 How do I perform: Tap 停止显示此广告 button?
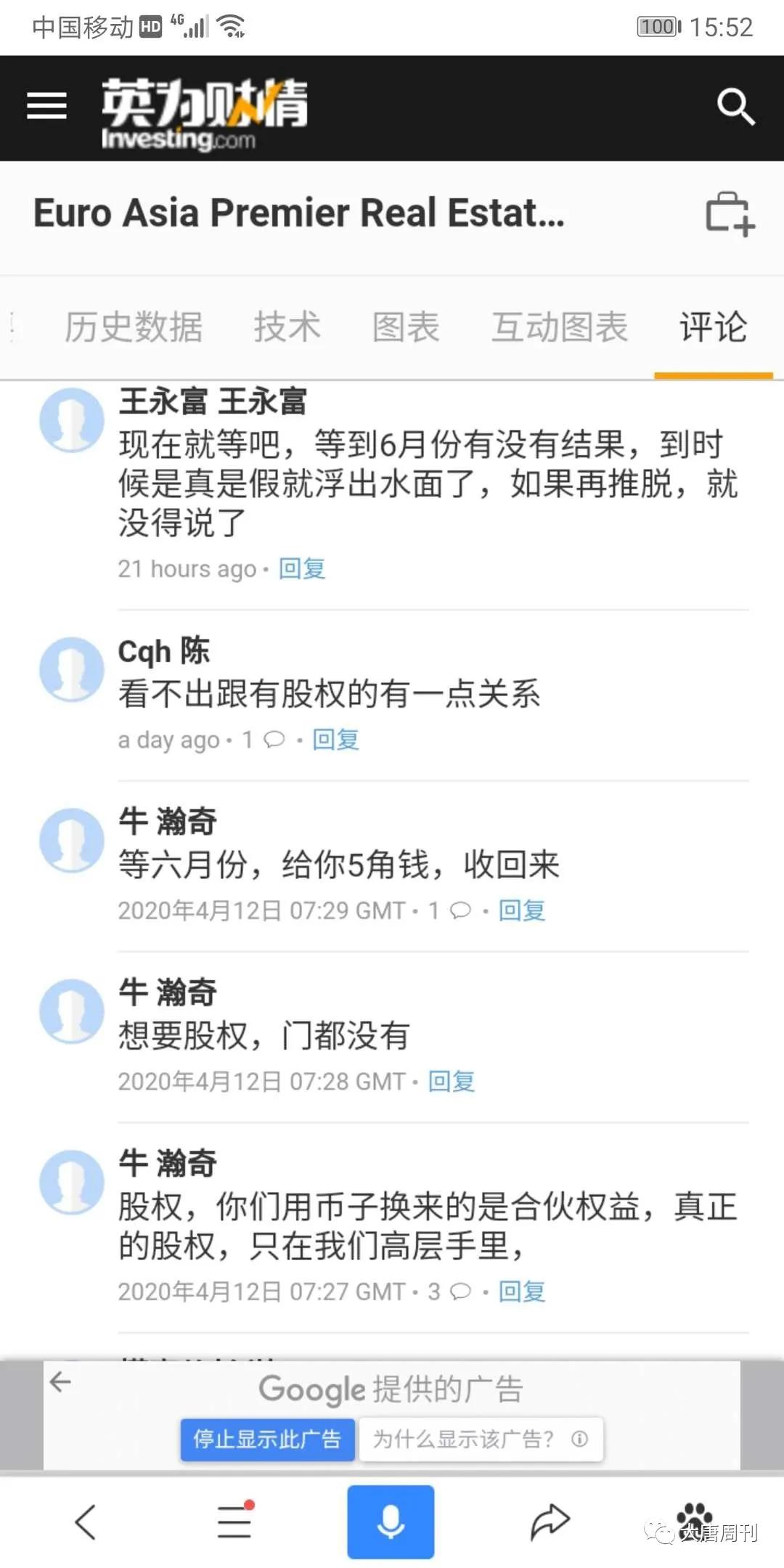point(267,1438)
